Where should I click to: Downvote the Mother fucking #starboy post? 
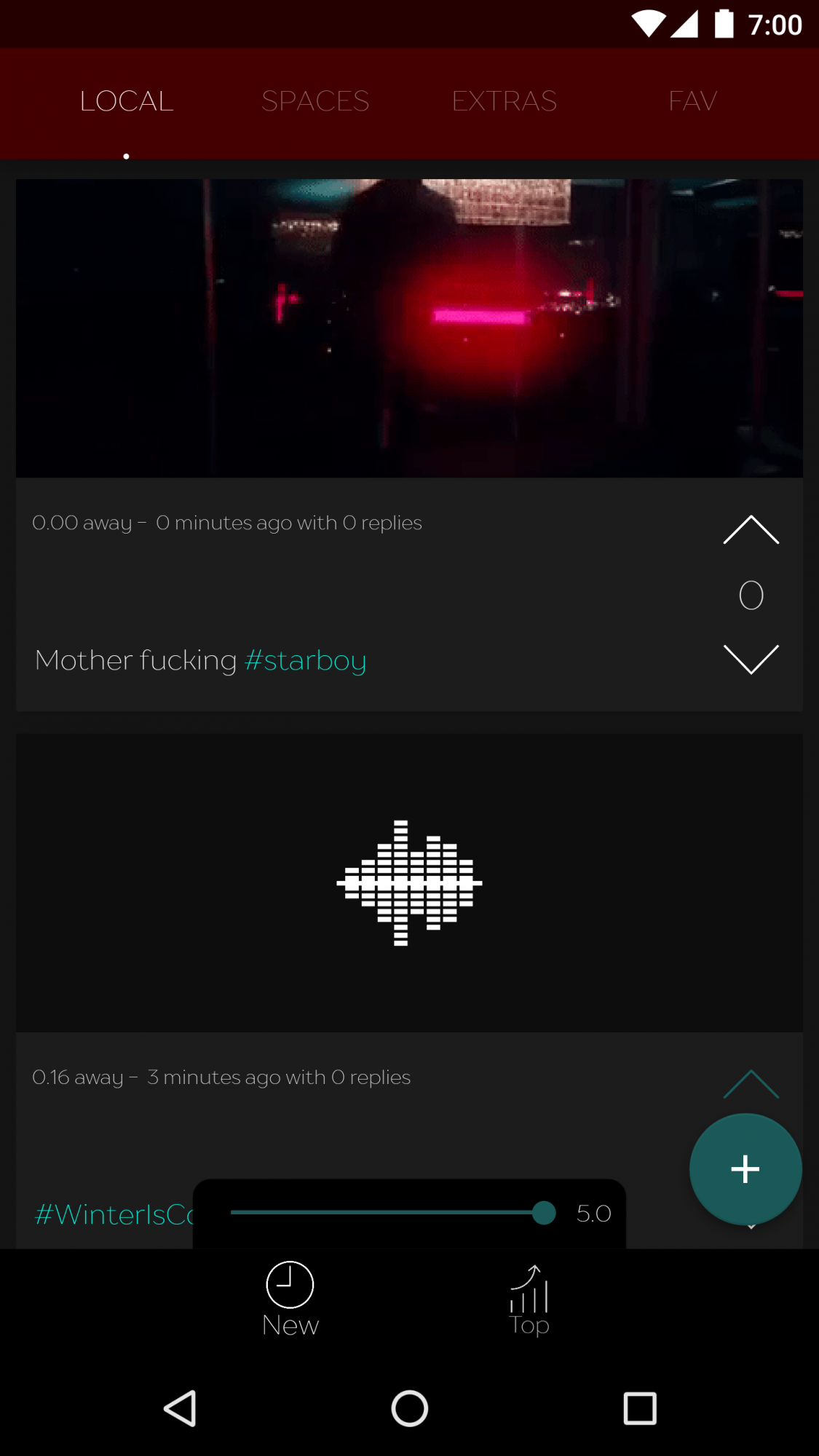[751, 660]
